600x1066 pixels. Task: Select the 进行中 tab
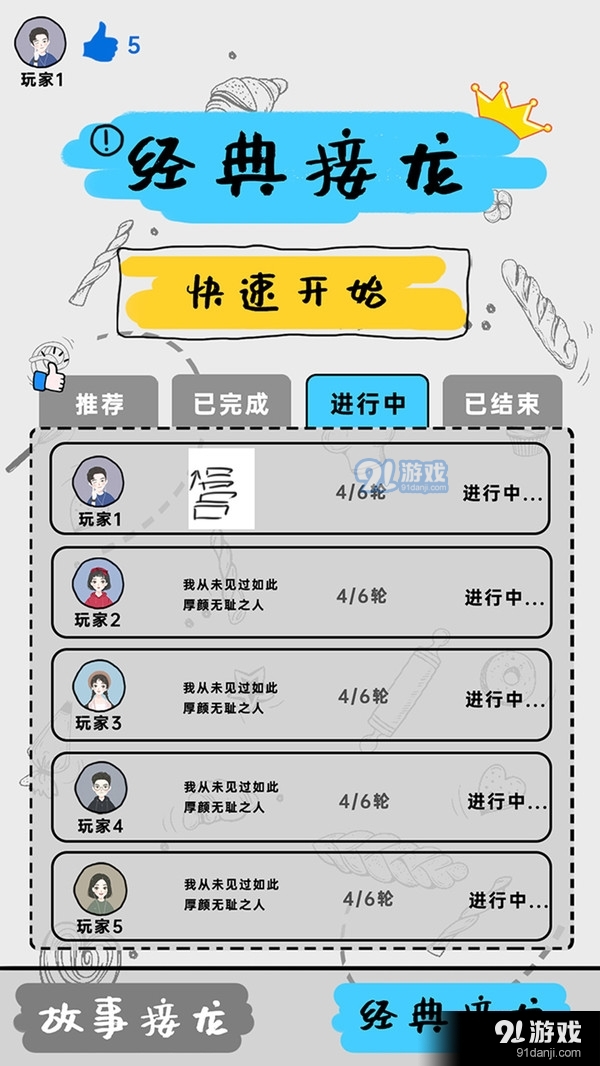click(x=367, y=403)
